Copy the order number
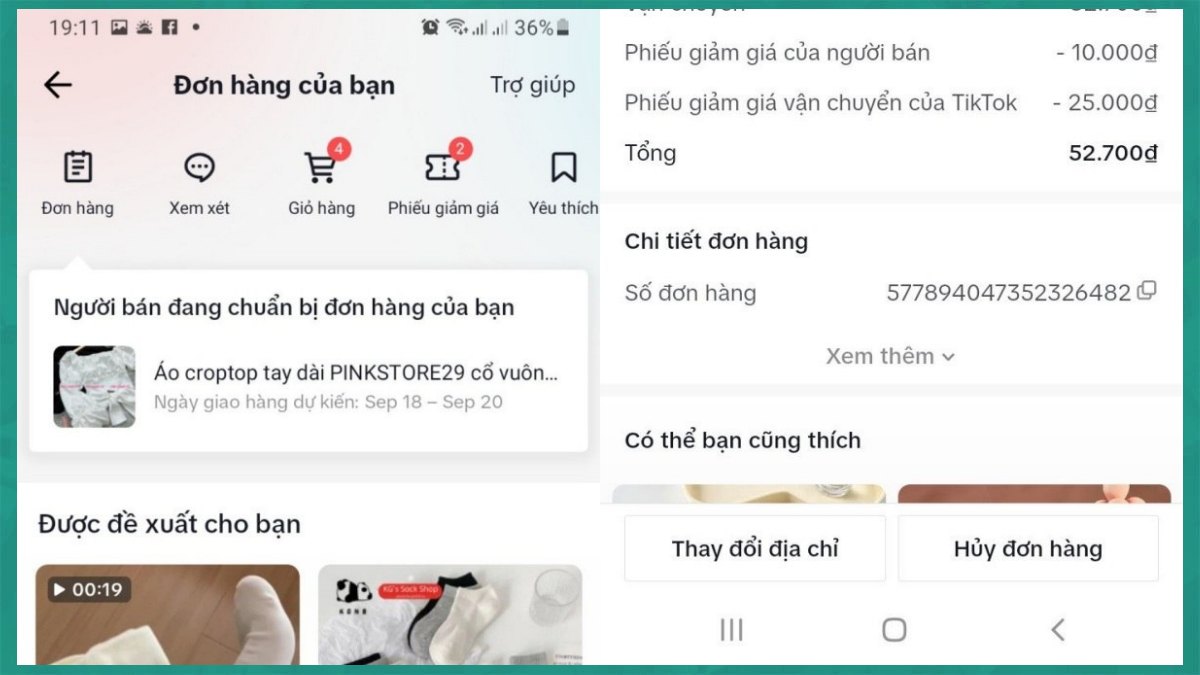Viewport: 1200px width, 675px height. [x=1147, y=291]
